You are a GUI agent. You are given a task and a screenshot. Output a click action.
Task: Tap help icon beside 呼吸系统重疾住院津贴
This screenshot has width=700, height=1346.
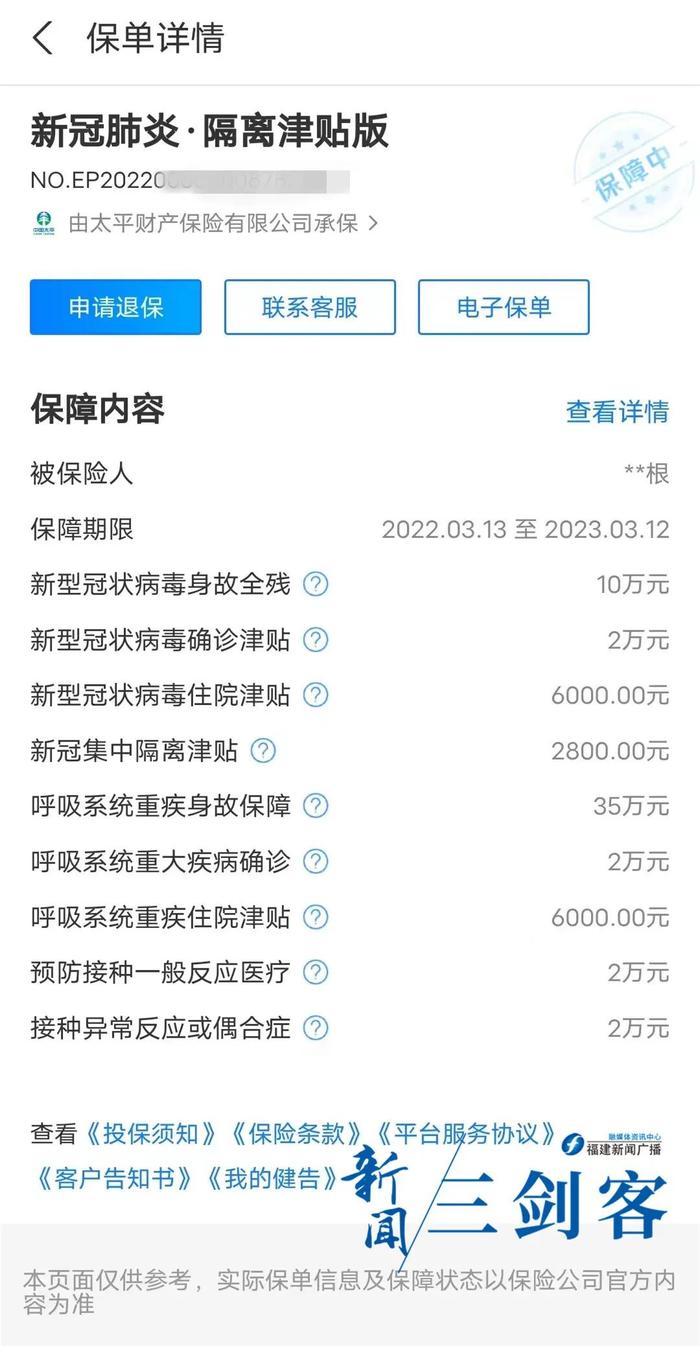pos(316,916)
